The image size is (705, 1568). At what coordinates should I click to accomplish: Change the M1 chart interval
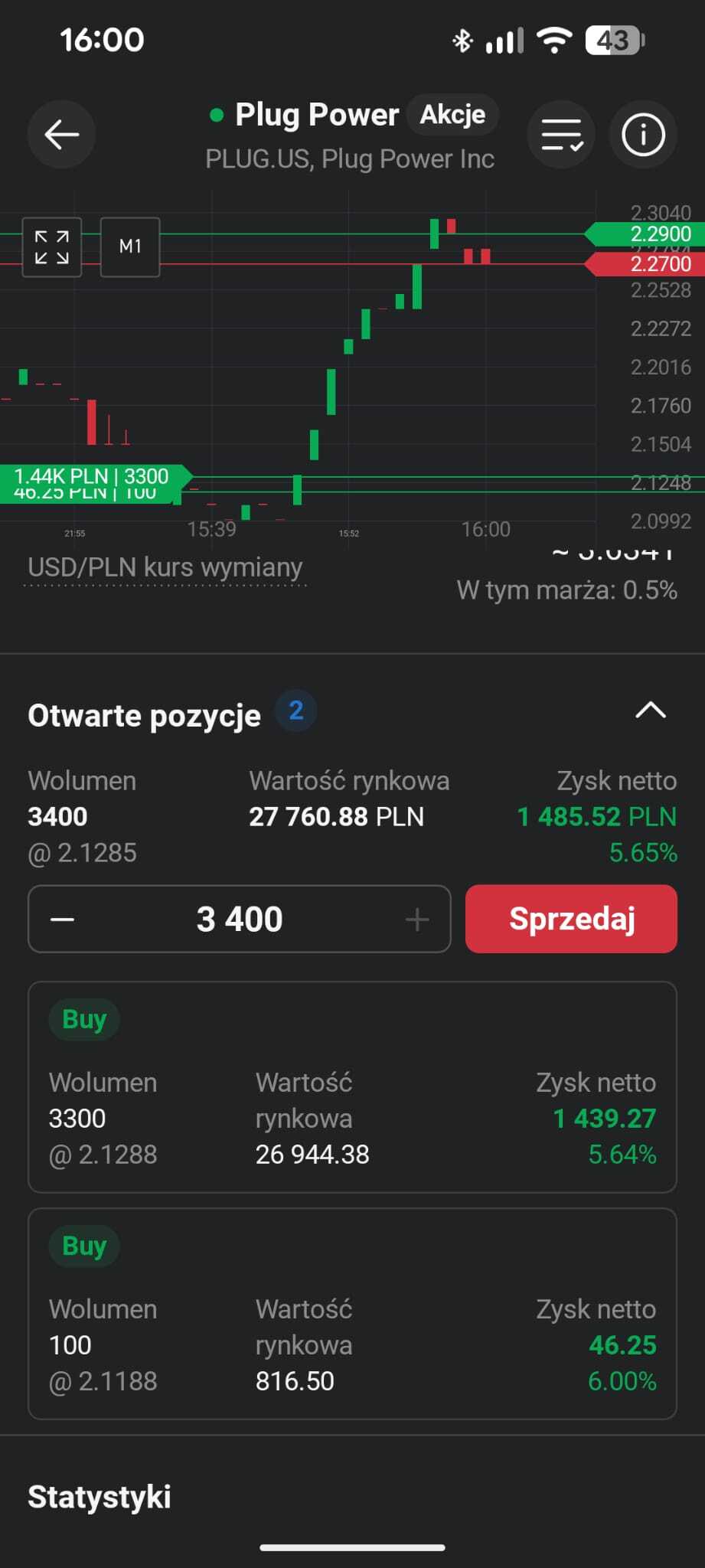(x=130, y=247)
